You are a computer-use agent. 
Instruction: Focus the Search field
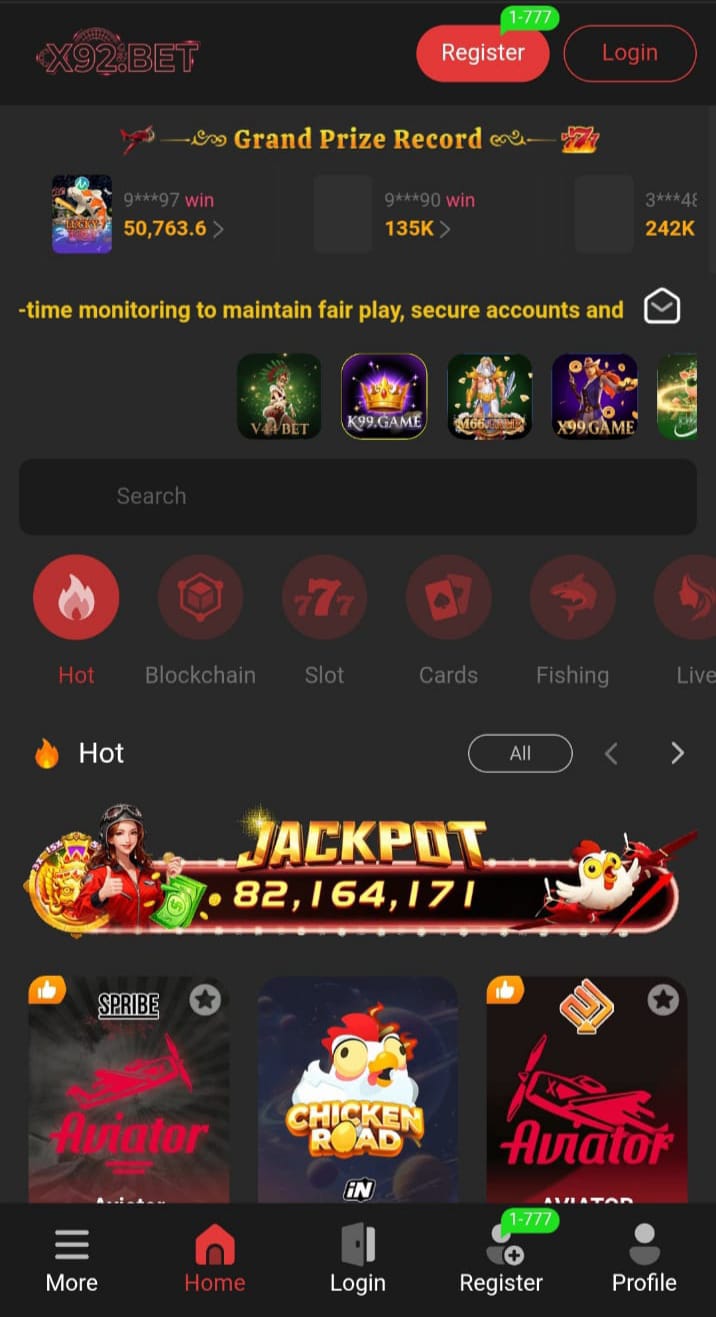click(357, 496)
